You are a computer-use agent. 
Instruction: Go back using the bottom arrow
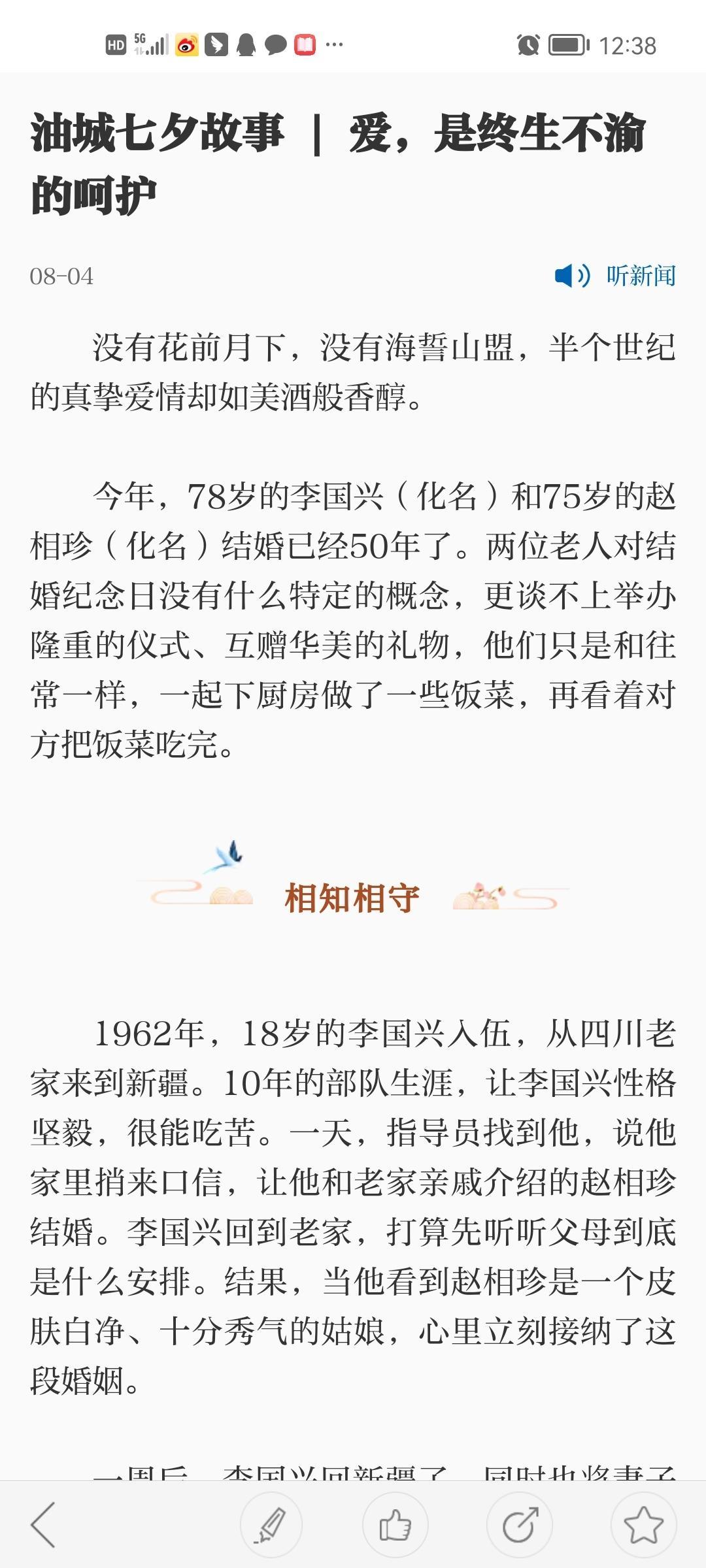(x=43, y=1524)
